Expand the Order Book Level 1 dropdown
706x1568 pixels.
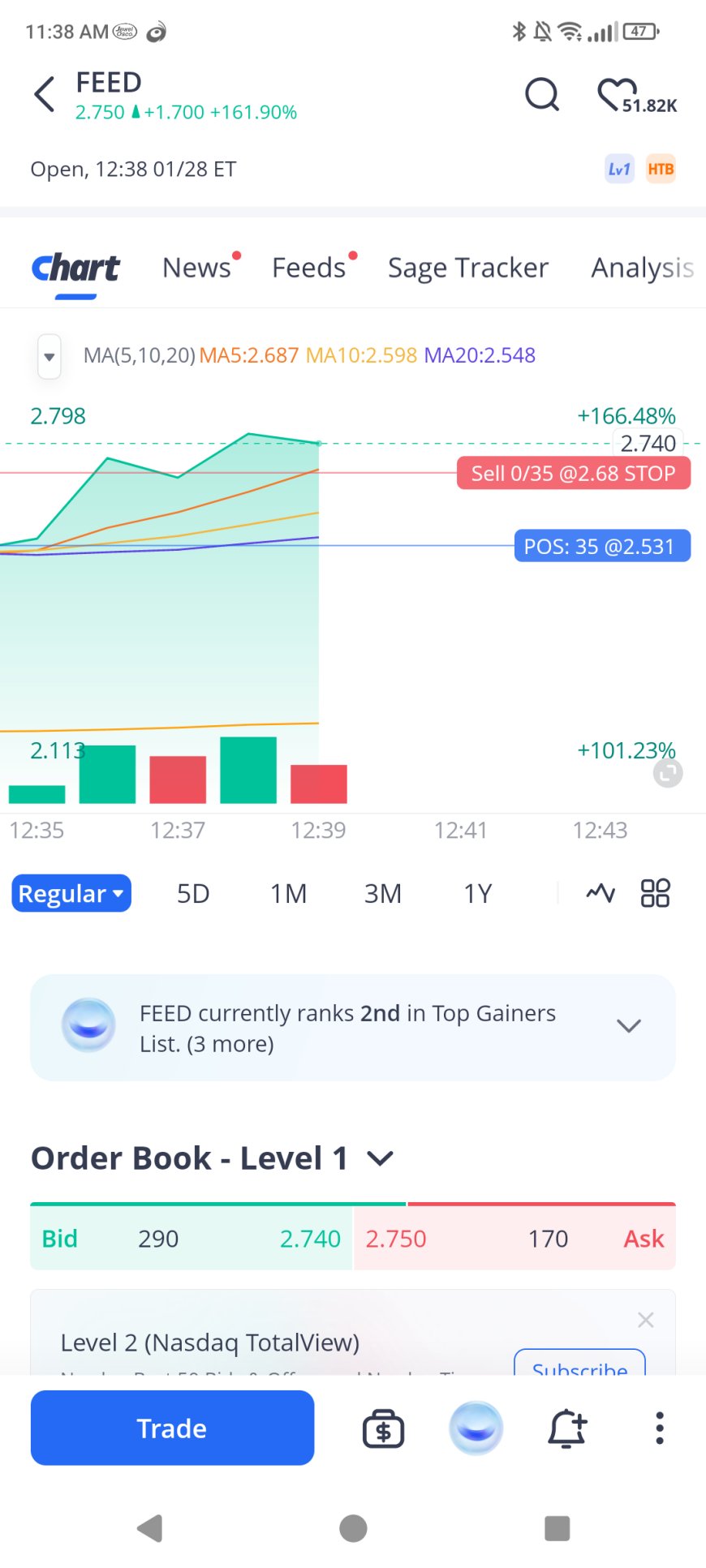(x=381, y=1158)
